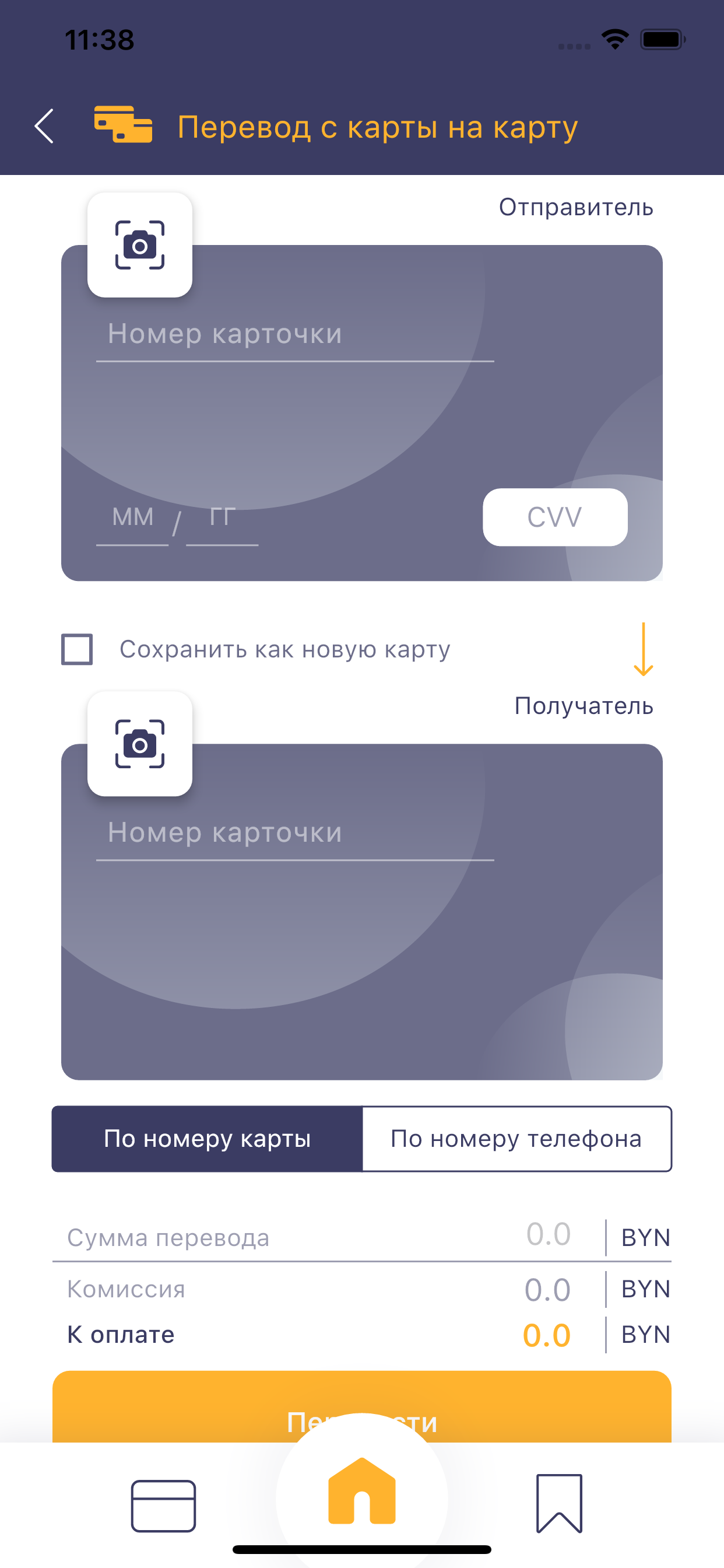The width and height of the screenshot is (724, 1568).
Task: Focus the MM expiry month field
Action: pyautogui.click(x=133, y=518)
